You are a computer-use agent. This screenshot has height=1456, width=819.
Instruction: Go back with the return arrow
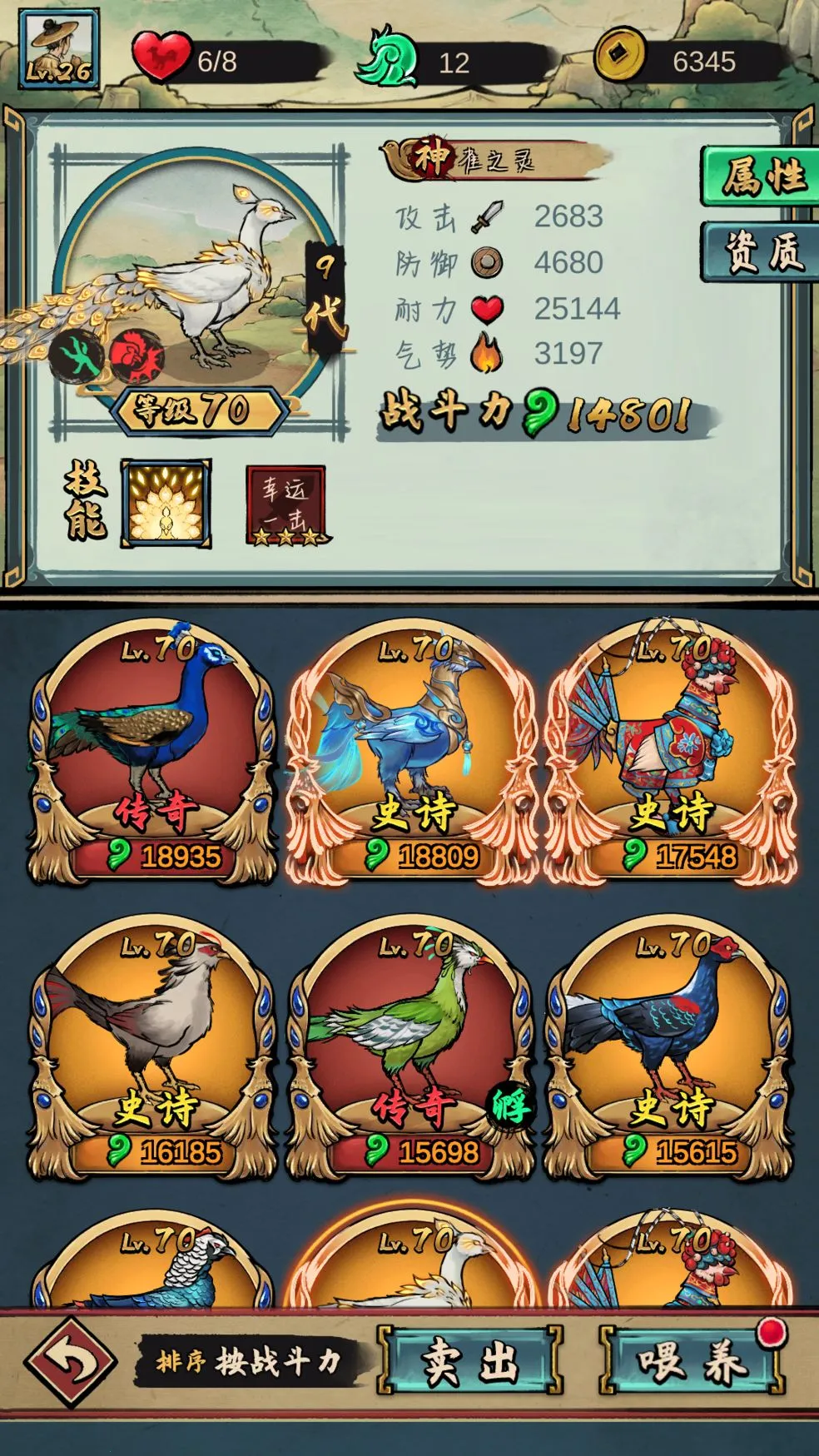point(70,1362)
